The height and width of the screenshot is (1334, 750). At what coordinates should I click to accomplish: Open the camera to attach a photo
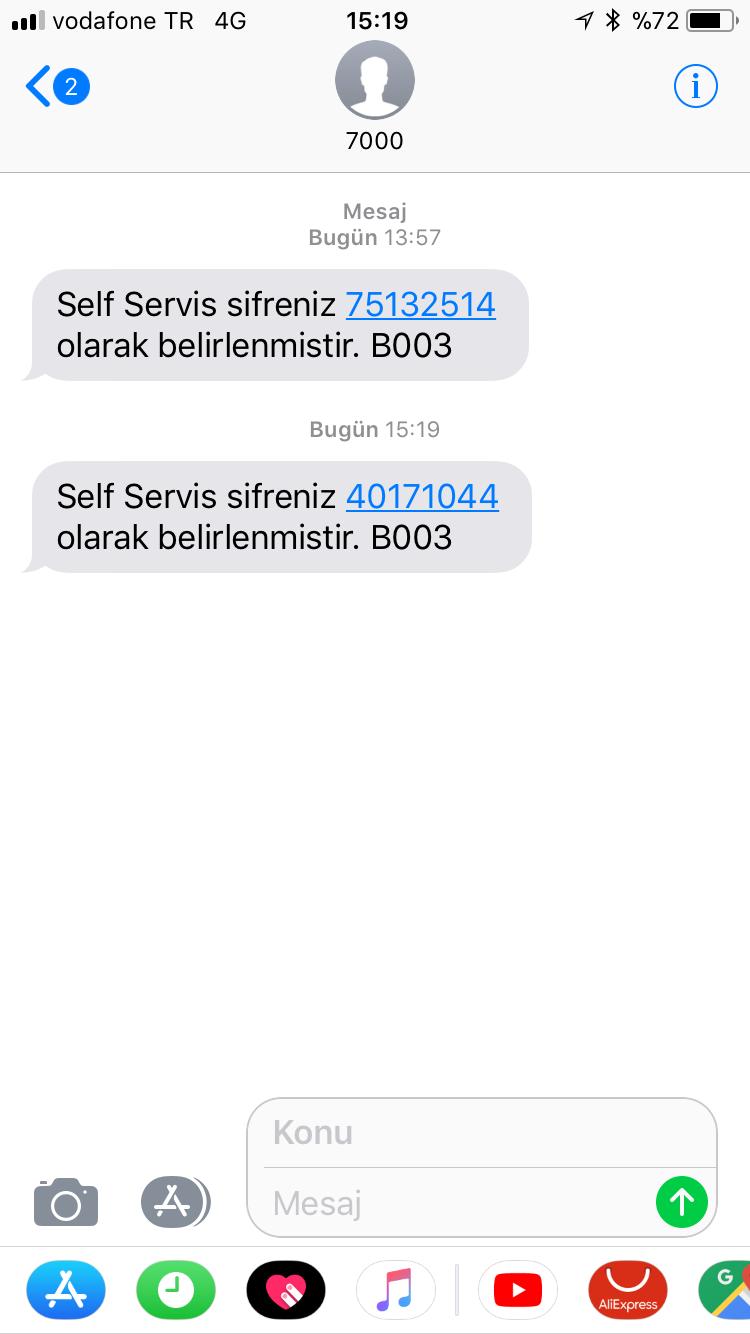click(x=66, y=1201)
